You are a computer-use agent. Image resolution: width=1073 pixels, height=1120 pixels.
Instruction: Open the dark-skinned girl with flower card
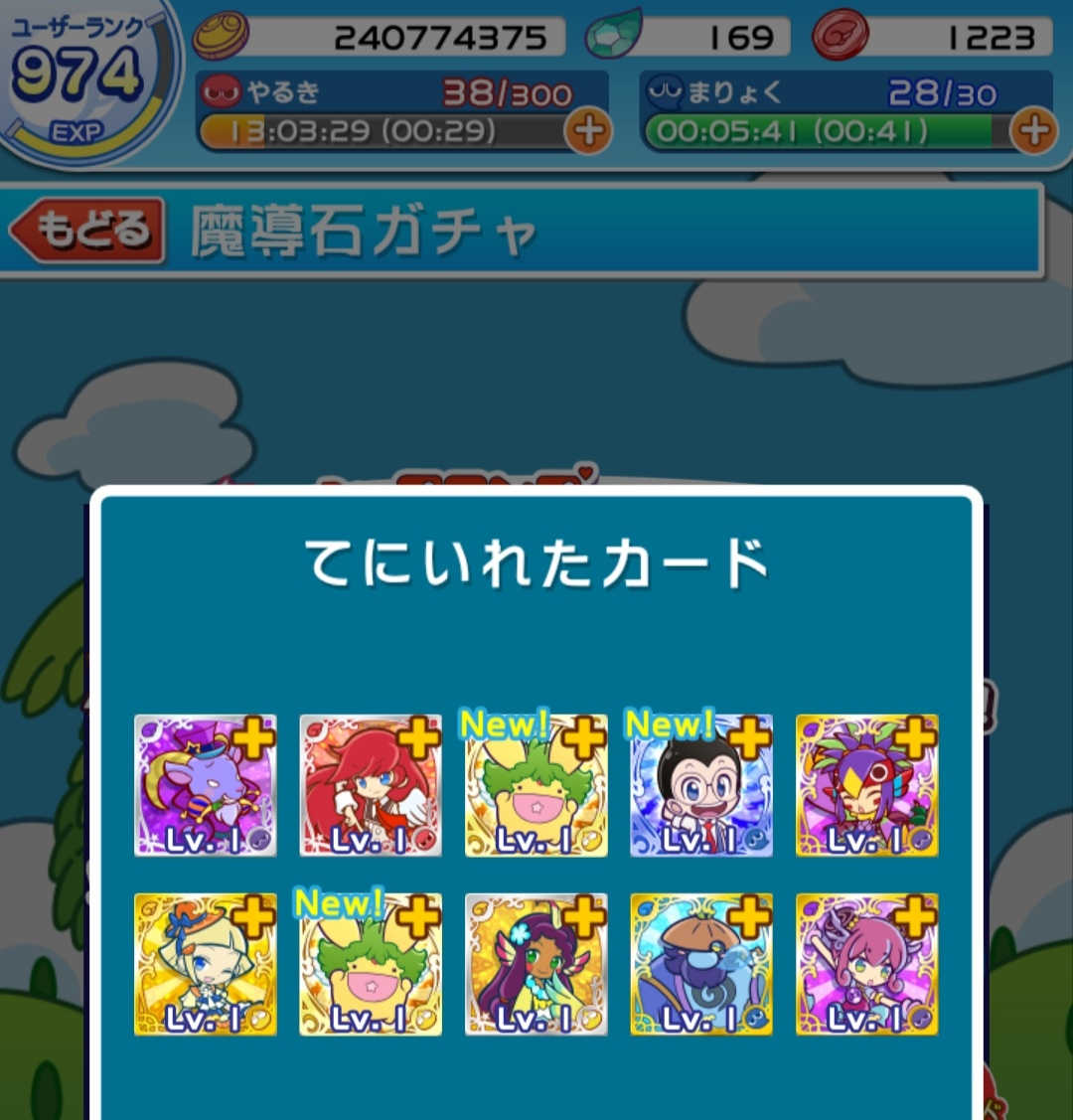(x=536, y=964)
